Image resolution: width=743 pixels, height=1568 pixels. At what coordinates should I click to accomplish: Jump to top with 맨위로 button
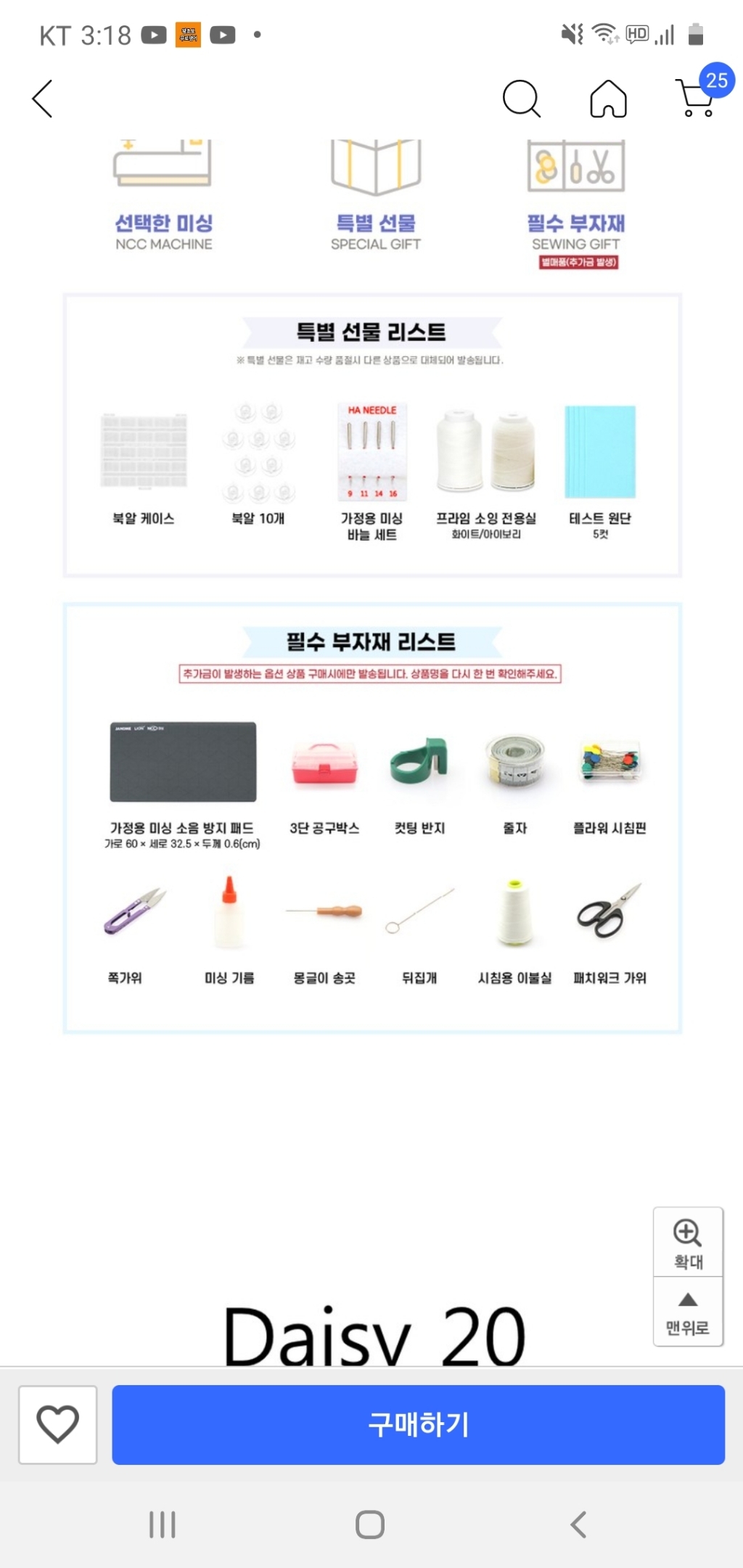coord(688,1313)
